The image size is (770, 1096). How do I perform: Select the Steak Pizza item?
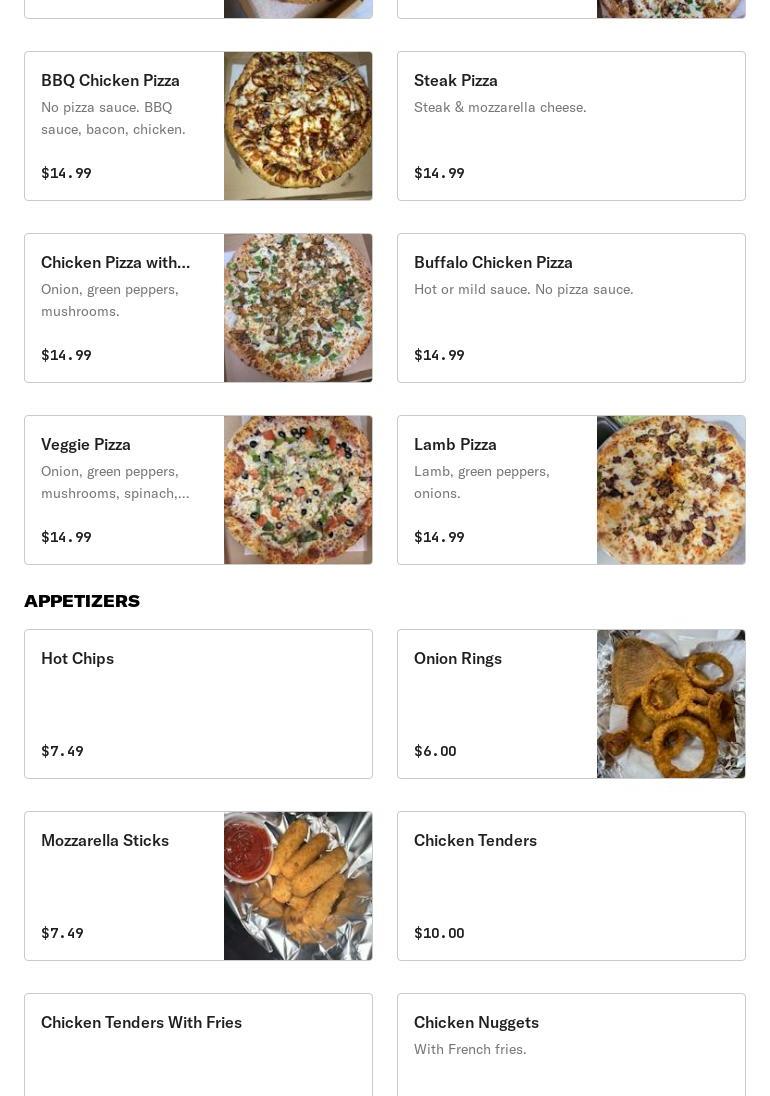[x=571, y=126]
